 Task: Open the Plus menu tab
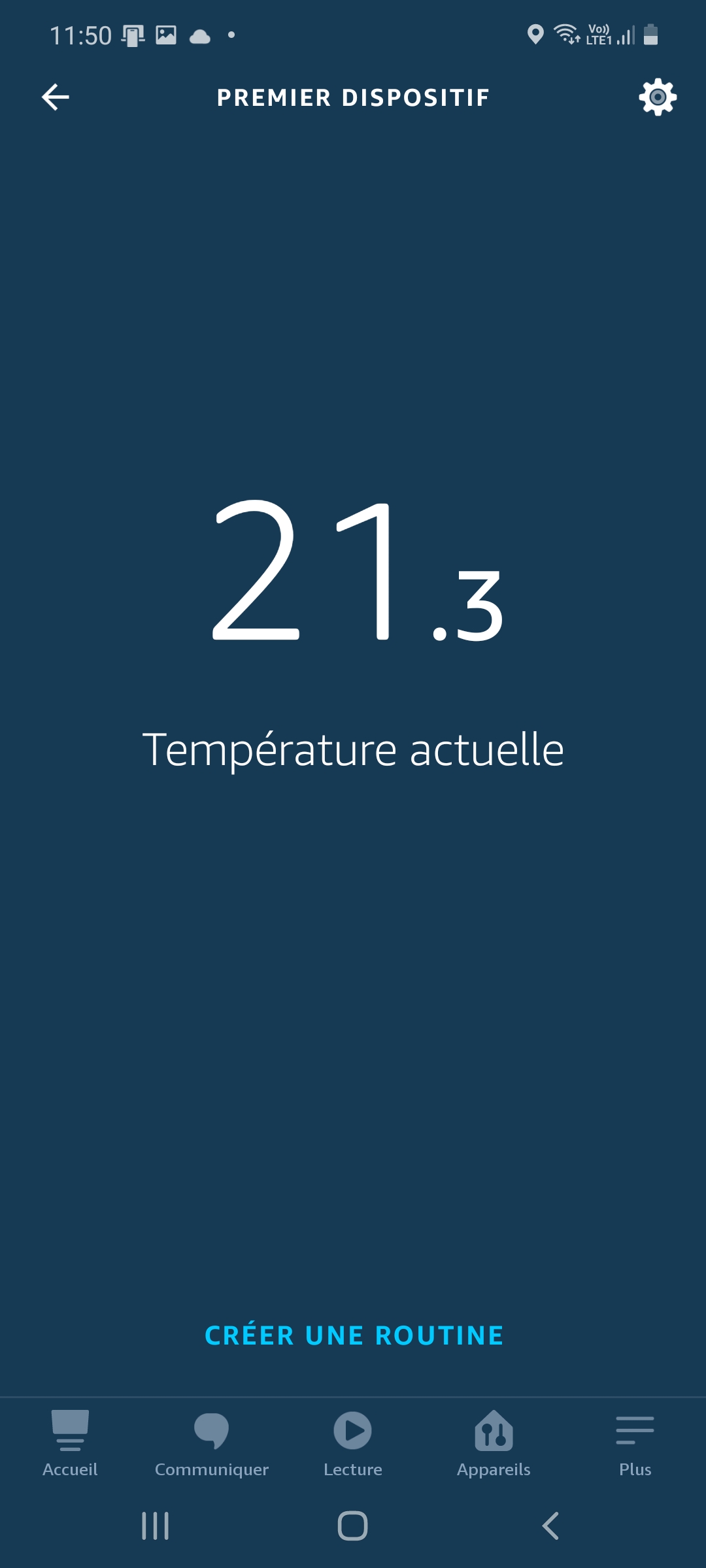(635, 1444)
